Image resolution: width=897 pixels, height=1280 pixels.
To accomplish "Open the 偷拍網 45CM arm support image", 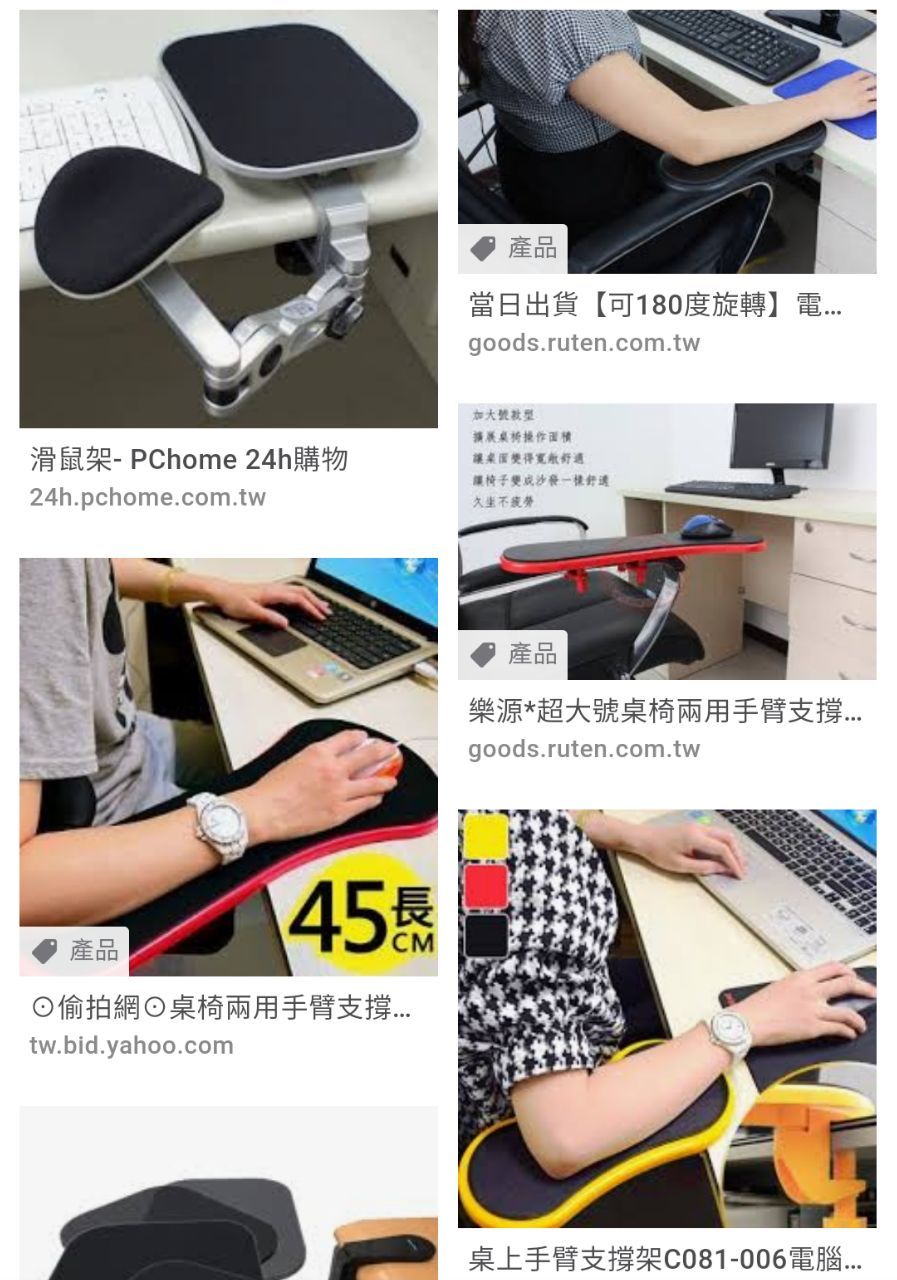I will (228, 767).
